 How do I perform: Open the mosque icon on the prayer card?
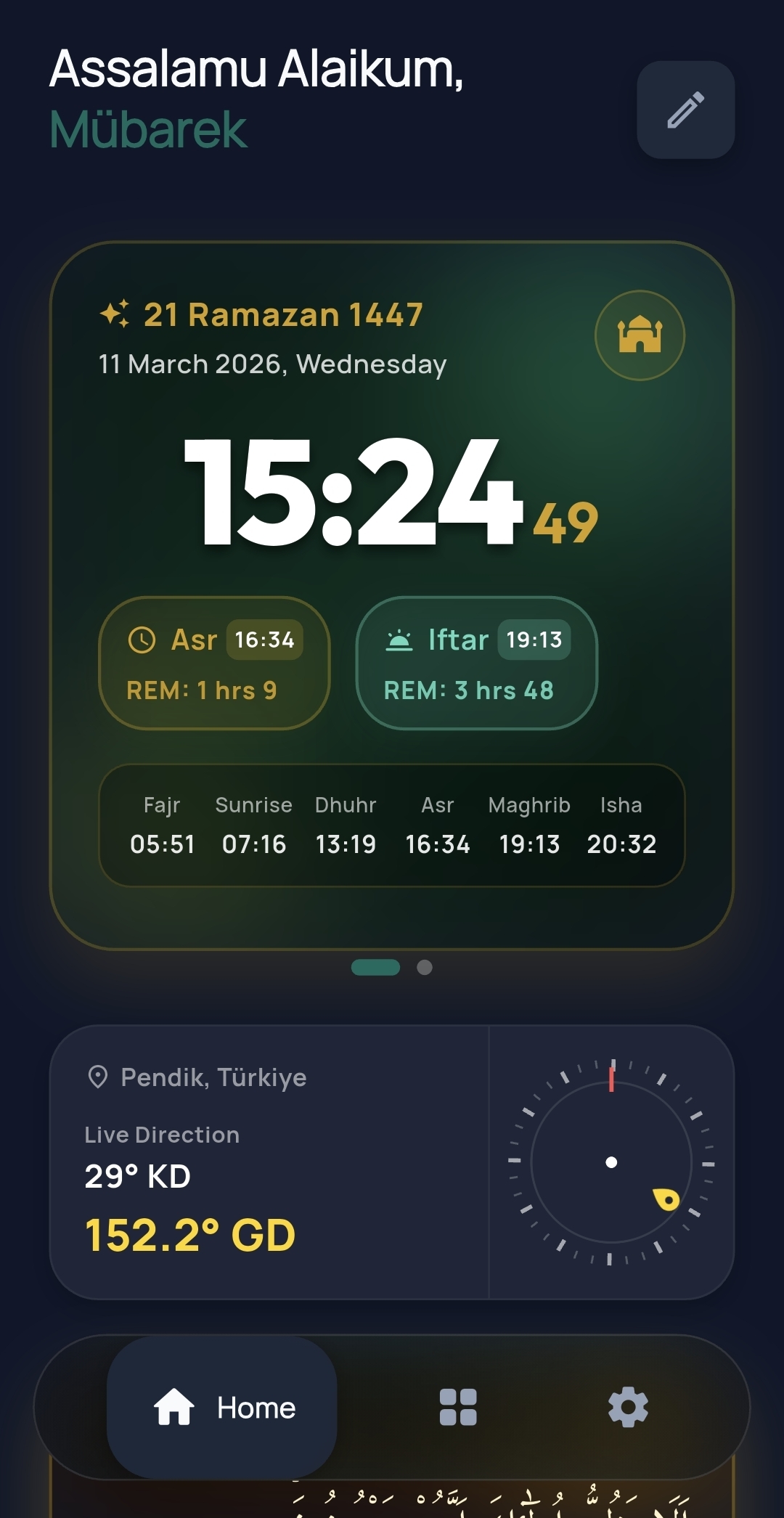640,335
